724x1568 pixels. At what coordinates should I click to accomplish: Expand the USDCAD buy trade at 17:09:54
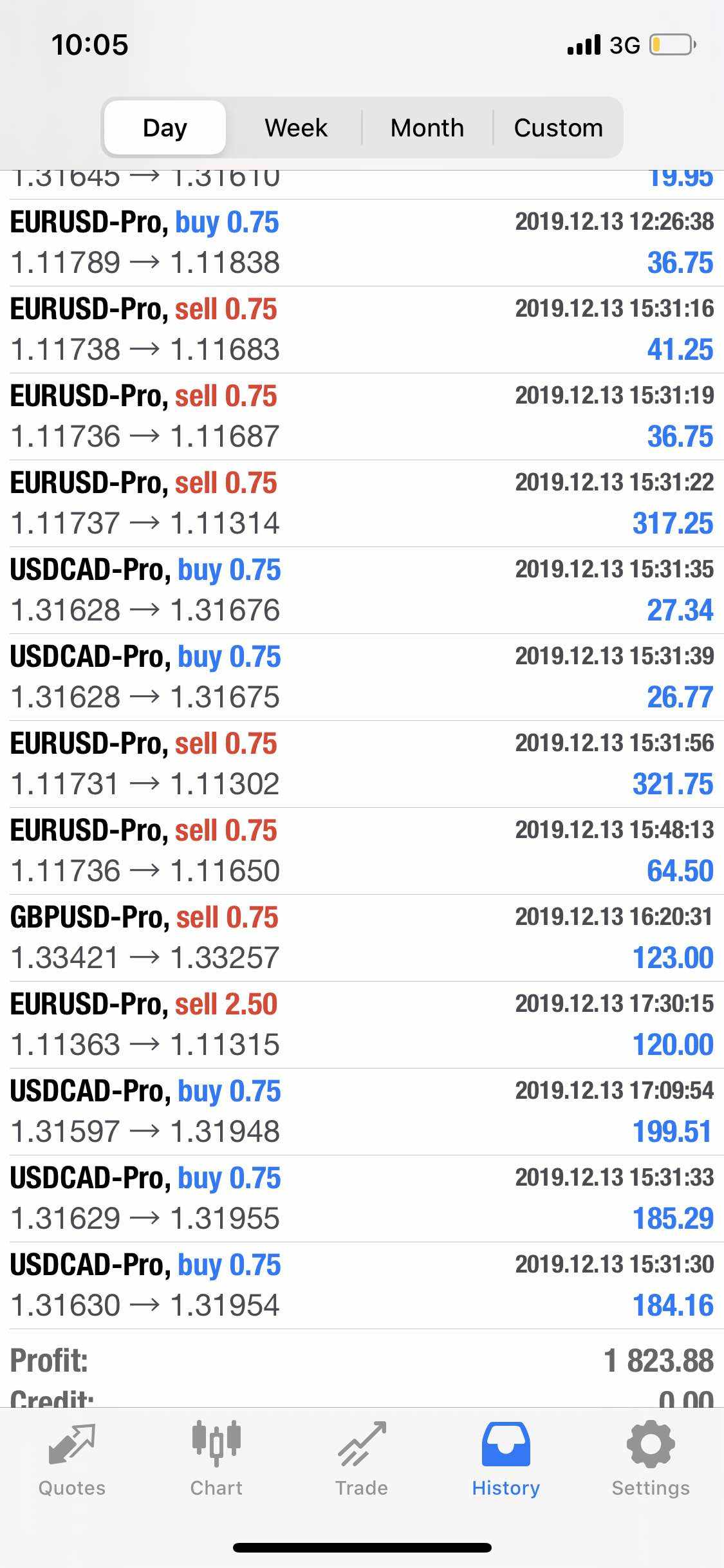pos(362,1112)
